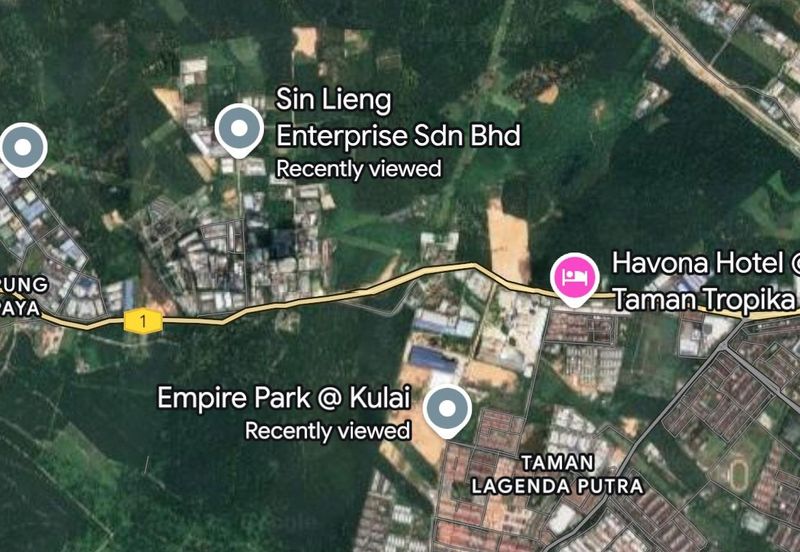Select the Empire Park @ Kulai marker
This screenshot has height=552, width=800.
click(x=448, y=409)
